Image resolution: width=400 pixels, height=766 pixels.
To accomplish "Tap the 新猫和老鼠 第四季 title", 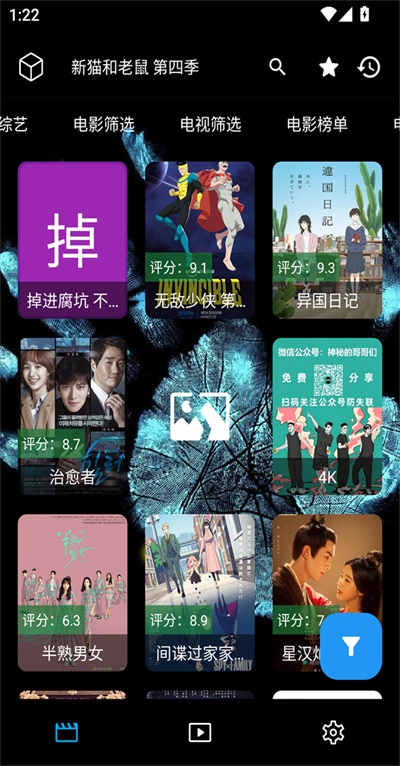I will [x=135, y=67].
